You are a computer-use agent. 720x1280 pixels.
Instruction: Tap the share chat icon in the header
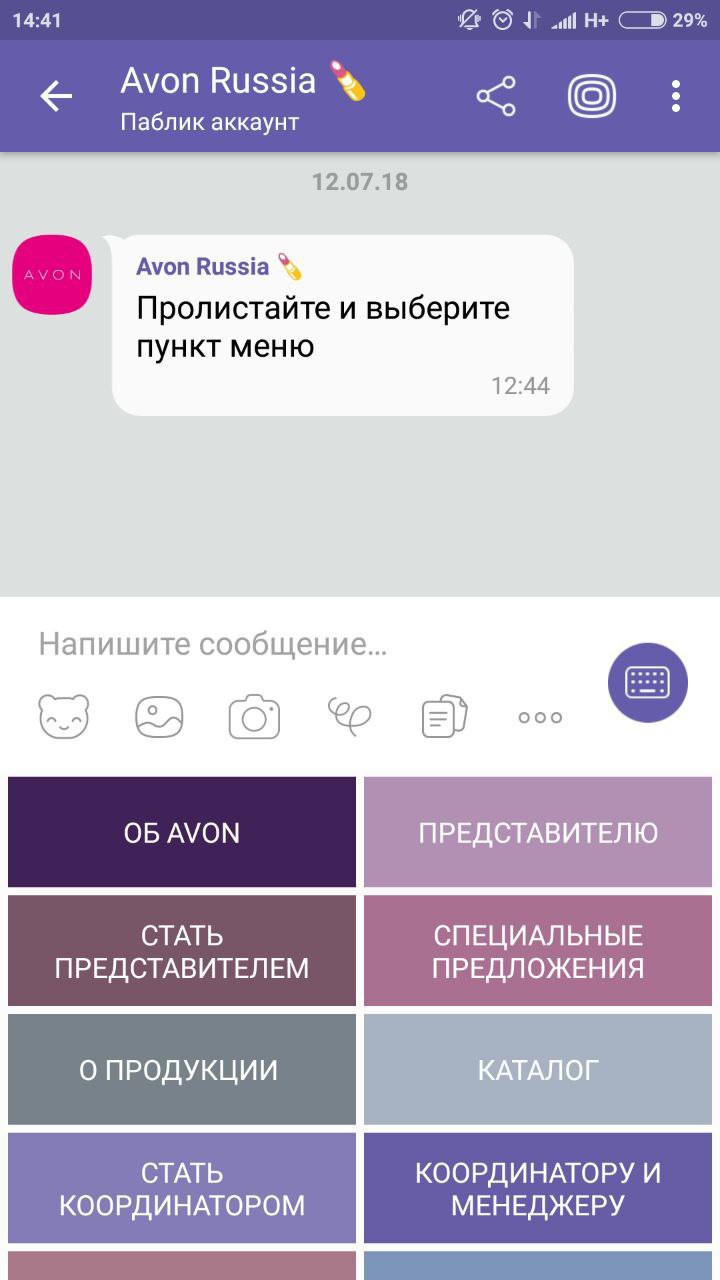pos(497,96)
